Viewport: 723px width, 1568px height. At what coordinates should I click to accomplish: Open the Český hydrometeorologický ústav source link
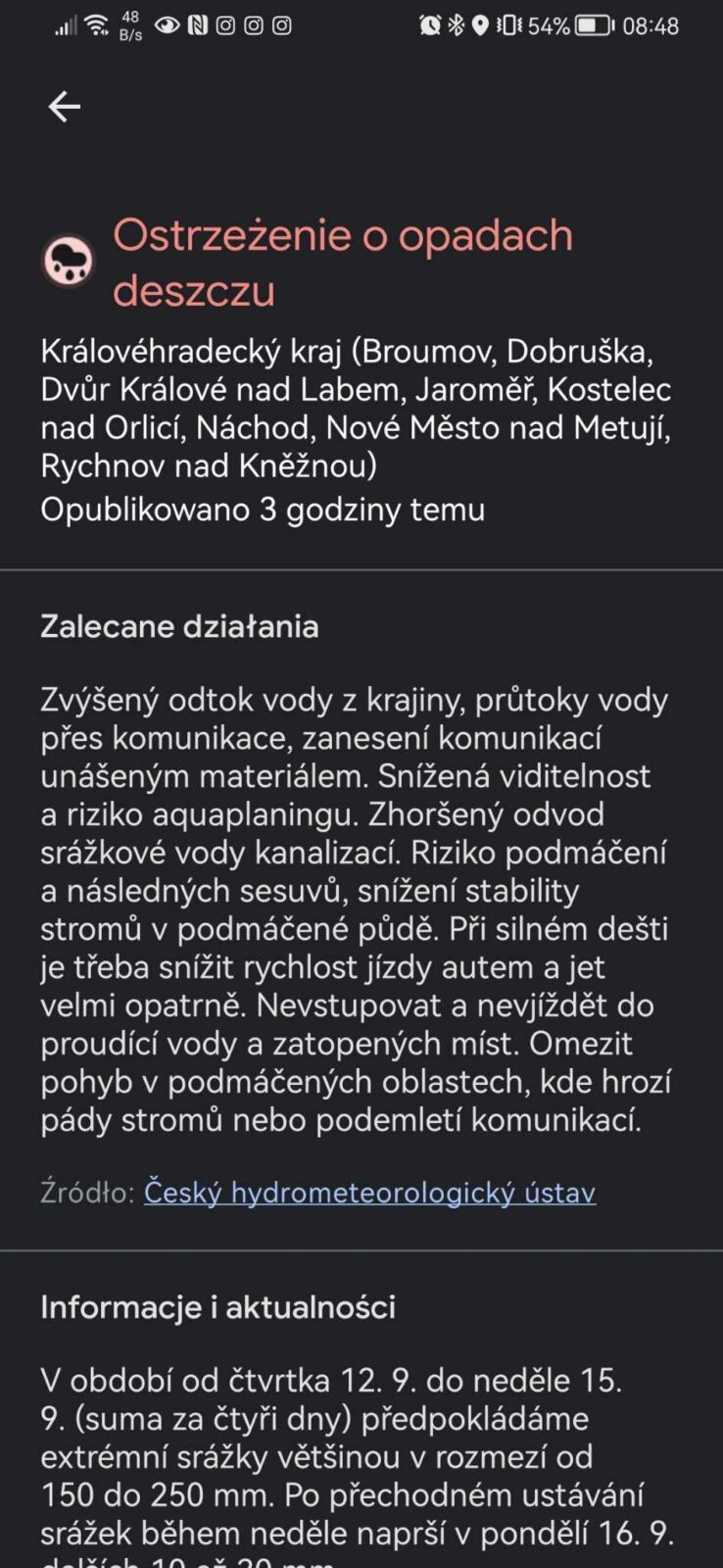tap(369, 1193)
